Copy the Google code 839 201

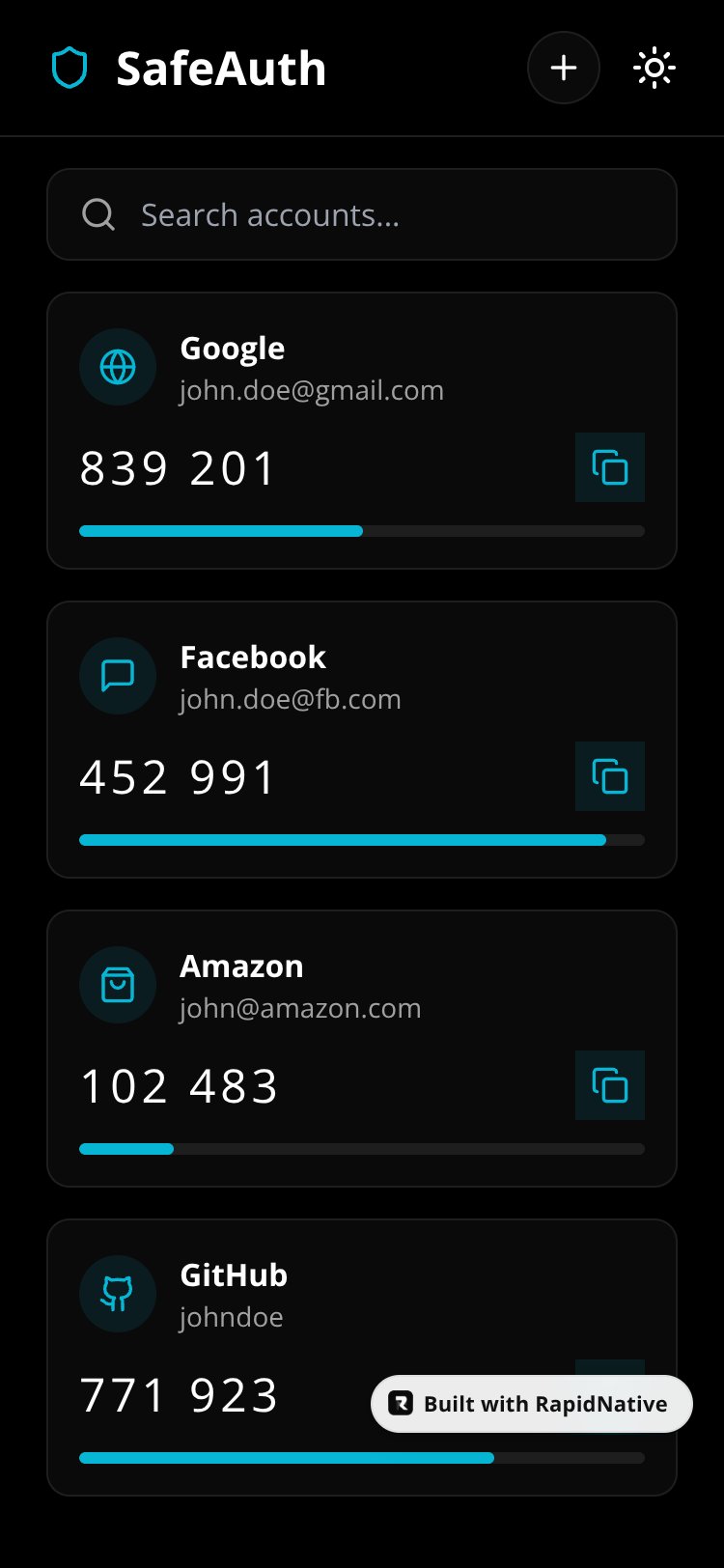point(610,467)
